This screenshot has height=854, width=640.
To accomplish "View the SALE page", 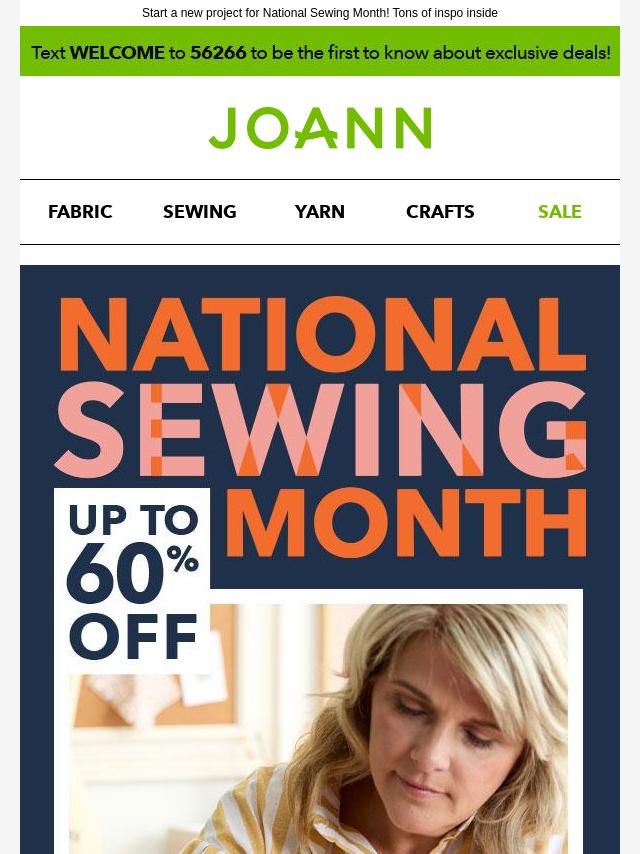I will tap(559, 212).
